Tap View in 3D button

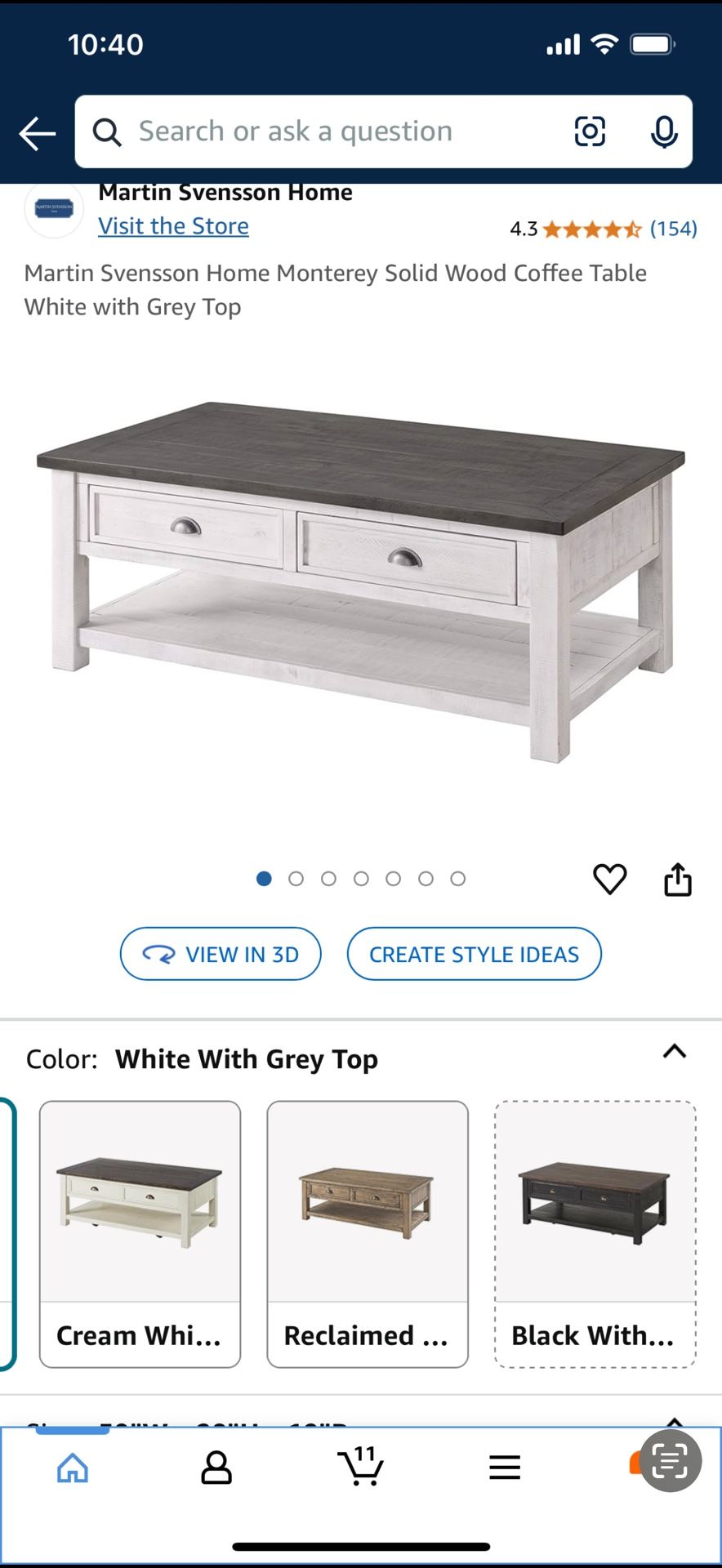point(221,954)
